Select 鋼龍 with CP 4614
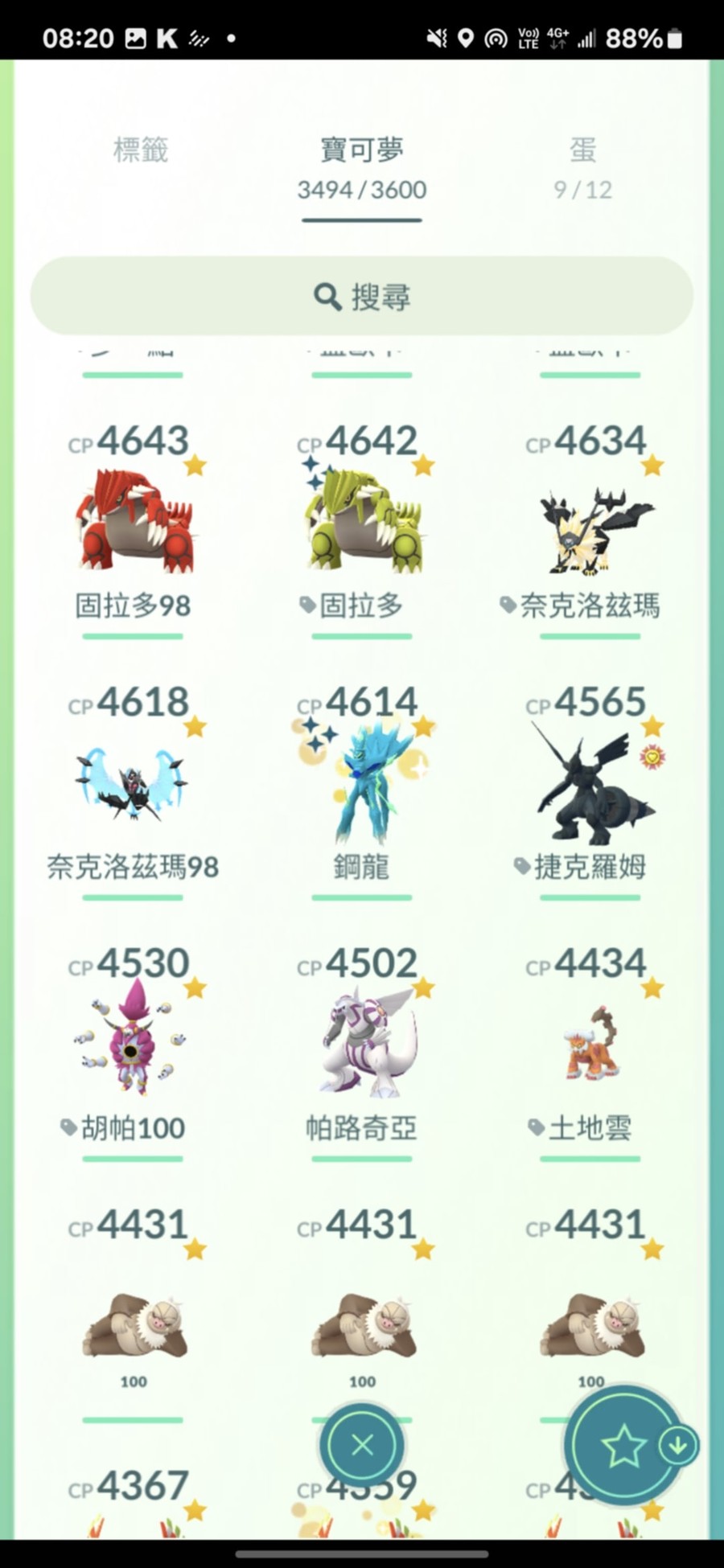Screen dimensions: 724x1568 [361, 785]
